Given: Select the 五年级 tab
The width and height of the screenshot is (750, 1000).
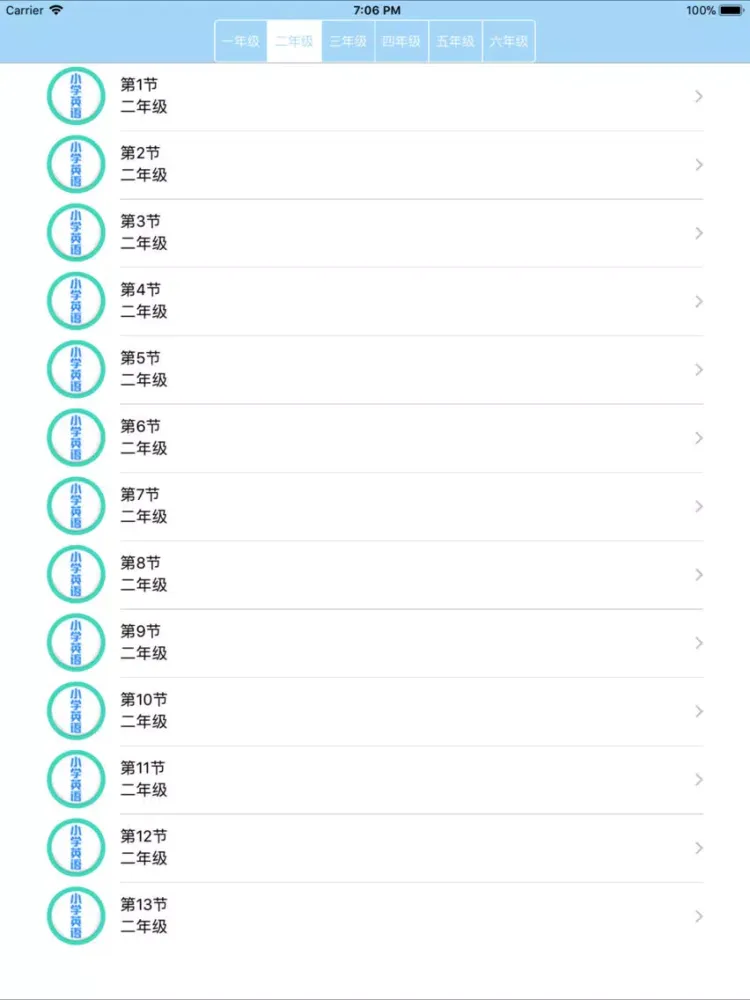Looking at the screenshot, I should [x=455, y=42].
